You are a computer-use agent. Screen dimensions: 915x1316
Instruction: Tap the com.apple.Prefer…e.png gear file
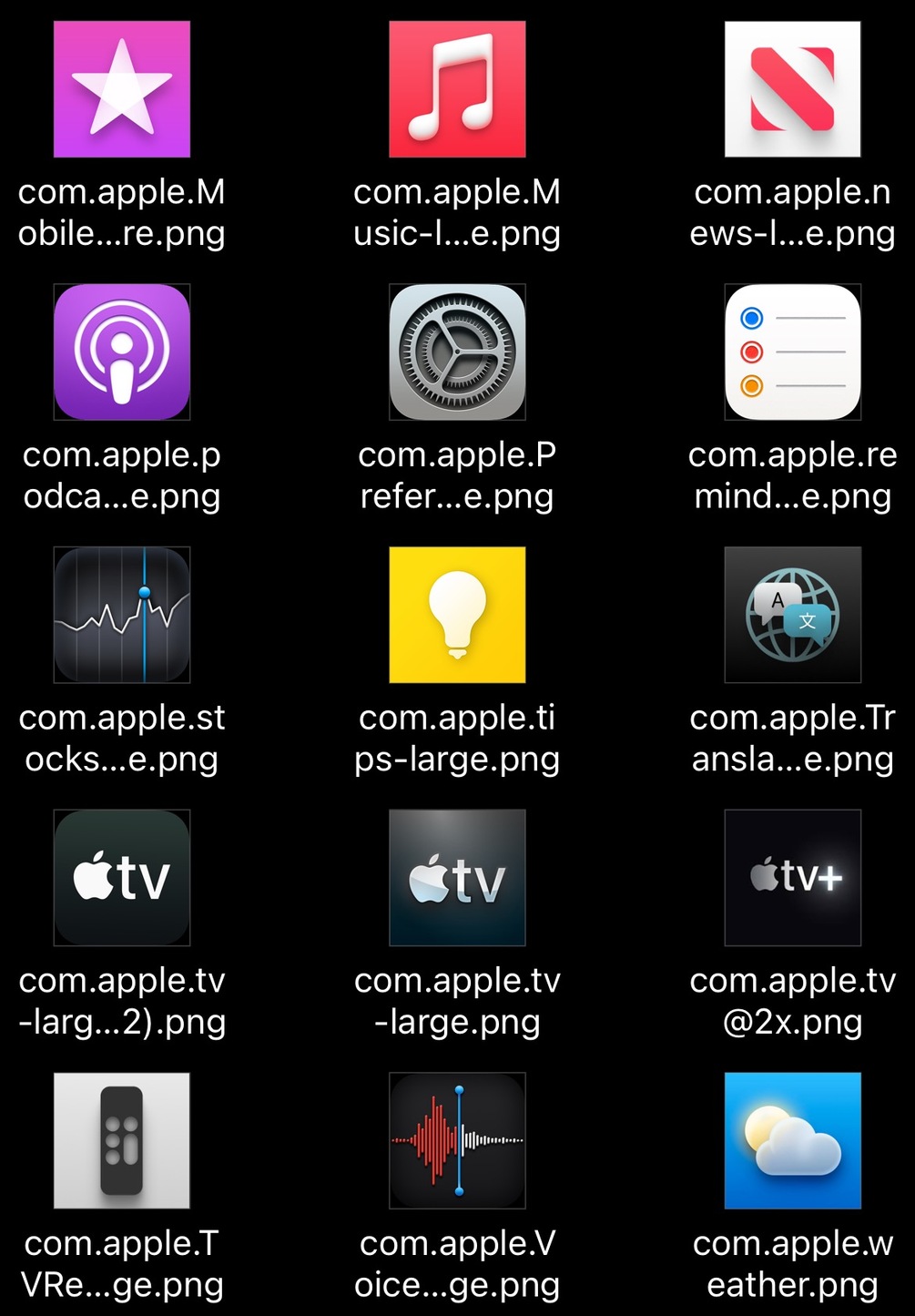457,352
